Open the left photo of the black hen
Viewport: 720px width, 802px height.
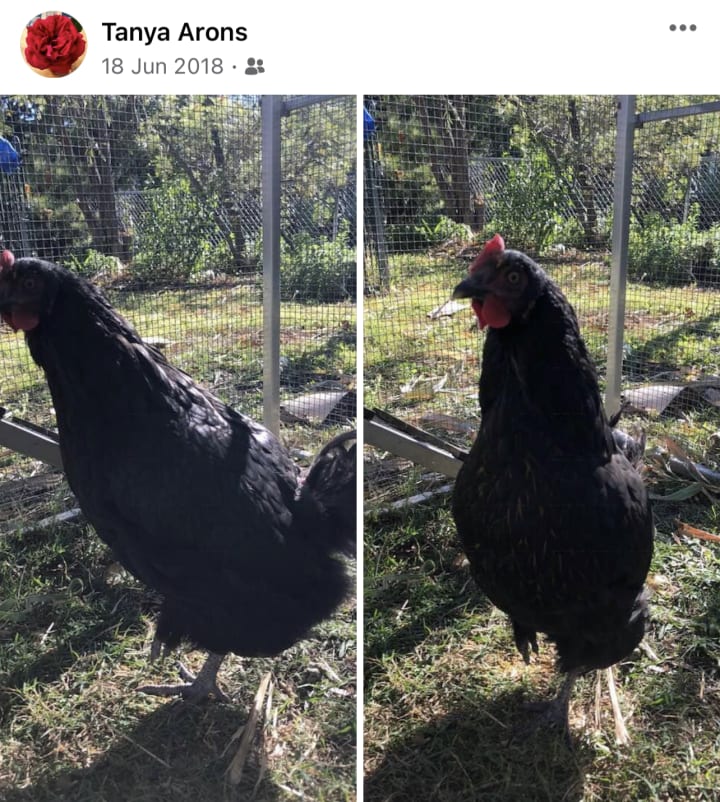(x=178, y=448)
